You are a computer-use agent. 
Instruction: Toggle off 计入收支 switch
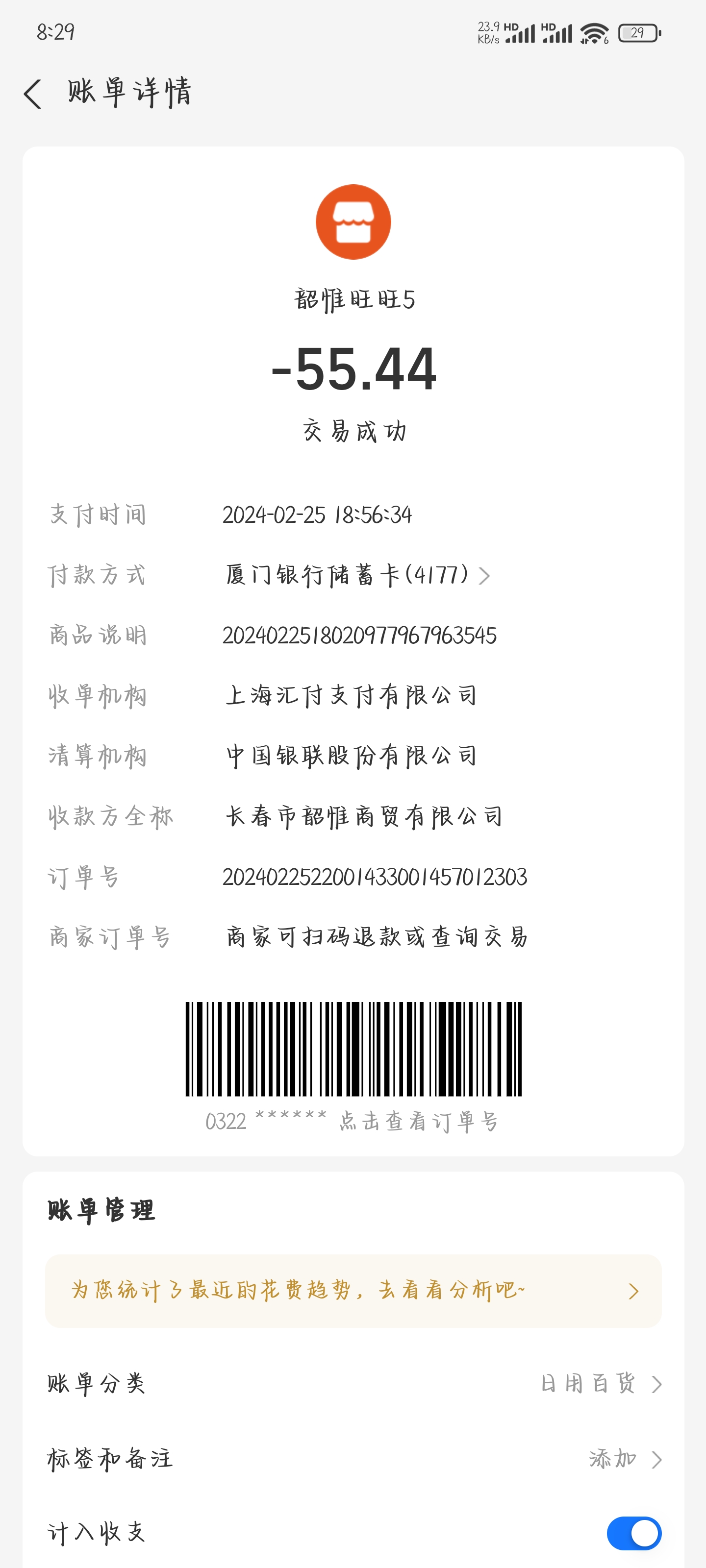click(x=633, y=1533)
